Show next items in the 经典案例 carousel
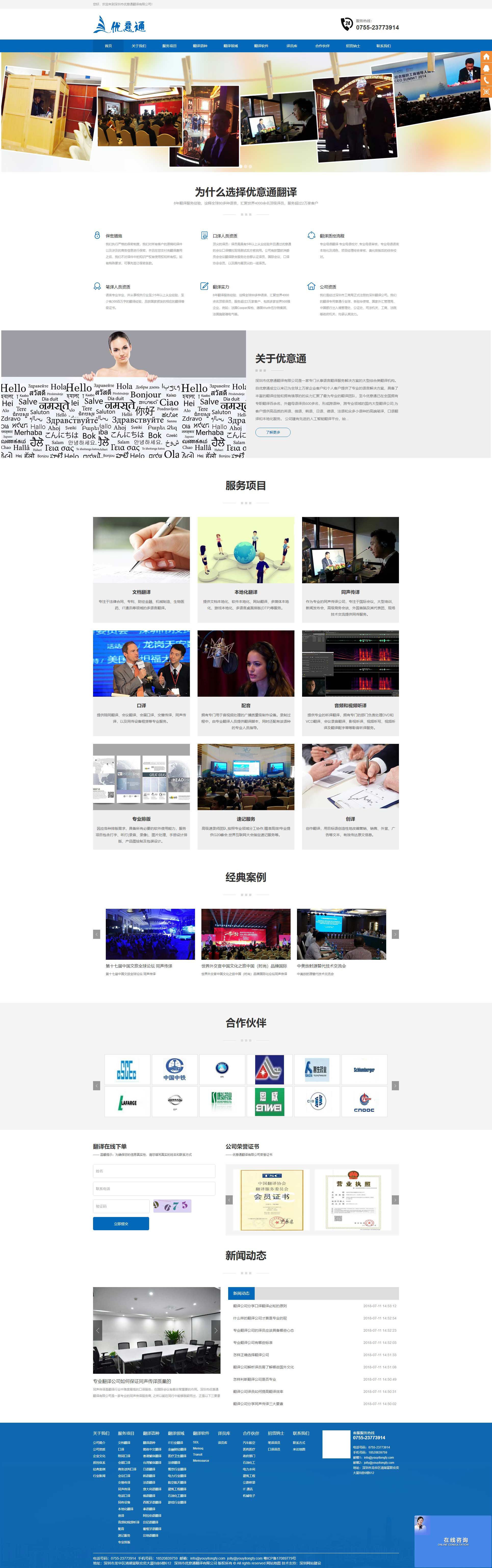This screenshot has width=492, height=1568. [x=395, y=934]
